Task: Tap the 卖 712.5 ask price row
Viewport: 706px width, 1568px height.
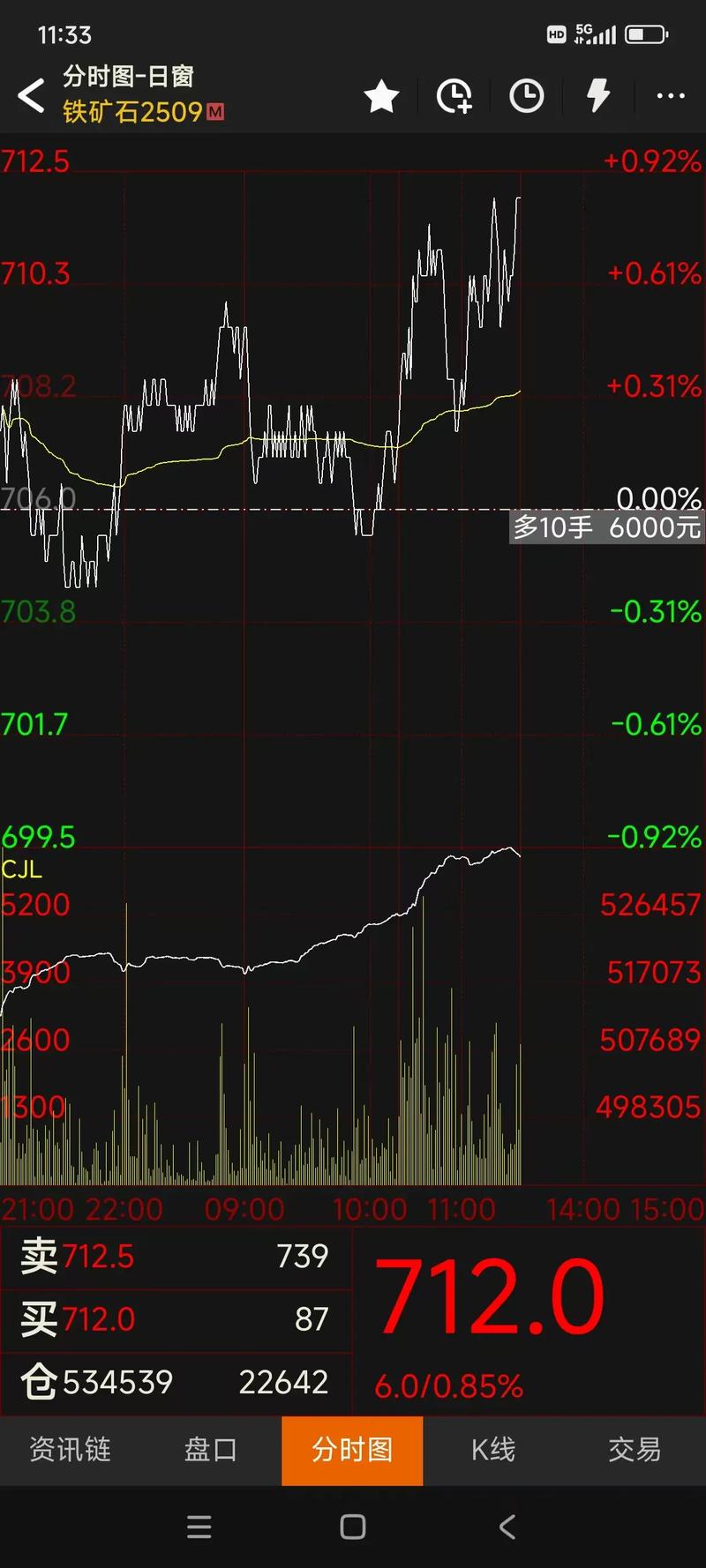Action: coord(176,1257)
